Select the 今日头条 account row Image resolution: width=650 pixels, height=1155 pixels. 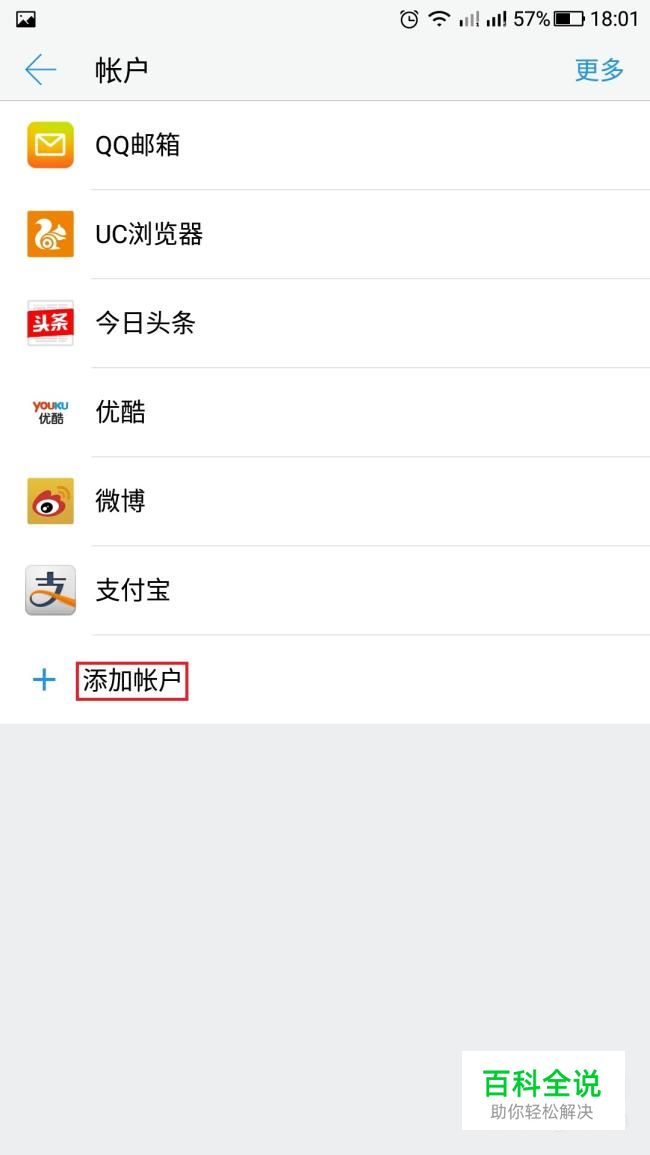click(325, 323)
